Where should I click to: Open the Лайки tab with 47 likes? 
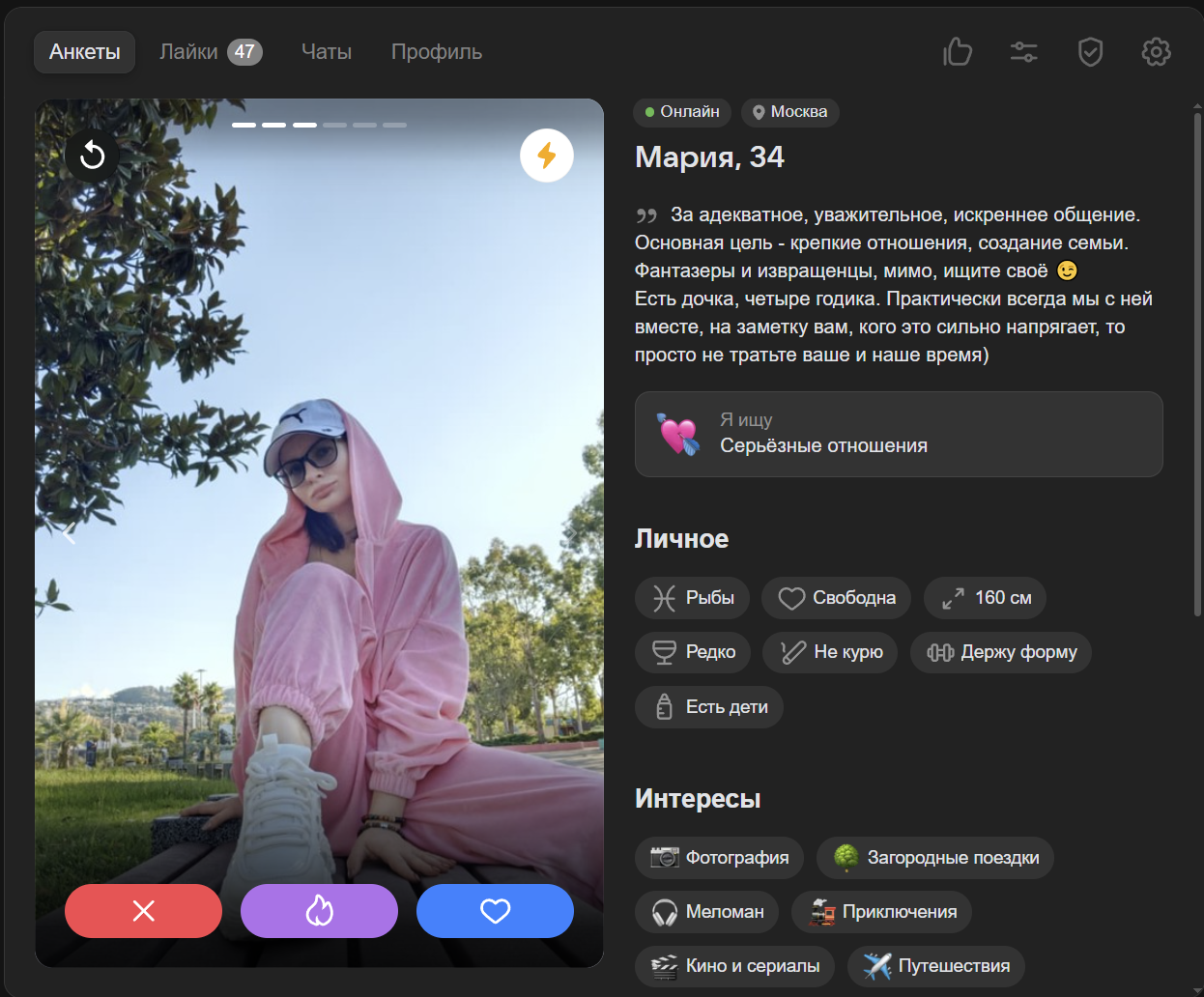(210, 52)
